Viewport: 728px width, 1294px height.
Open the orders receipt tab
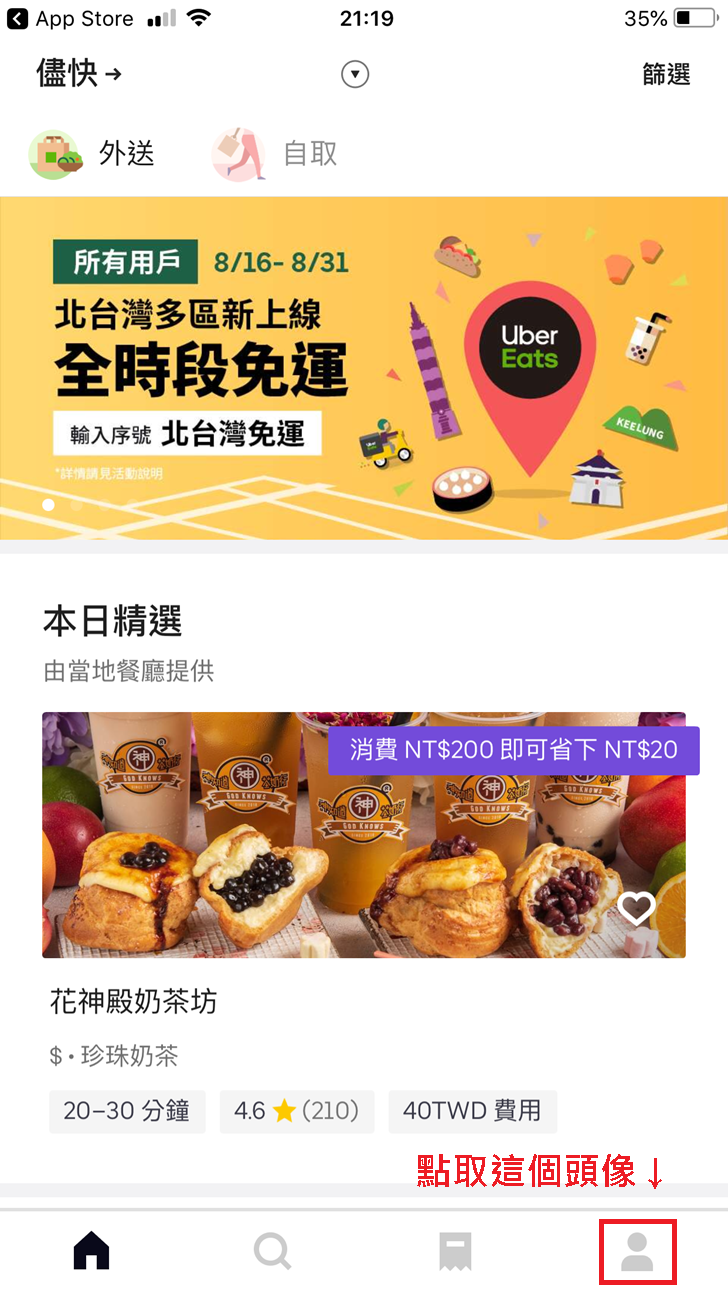455,1251
